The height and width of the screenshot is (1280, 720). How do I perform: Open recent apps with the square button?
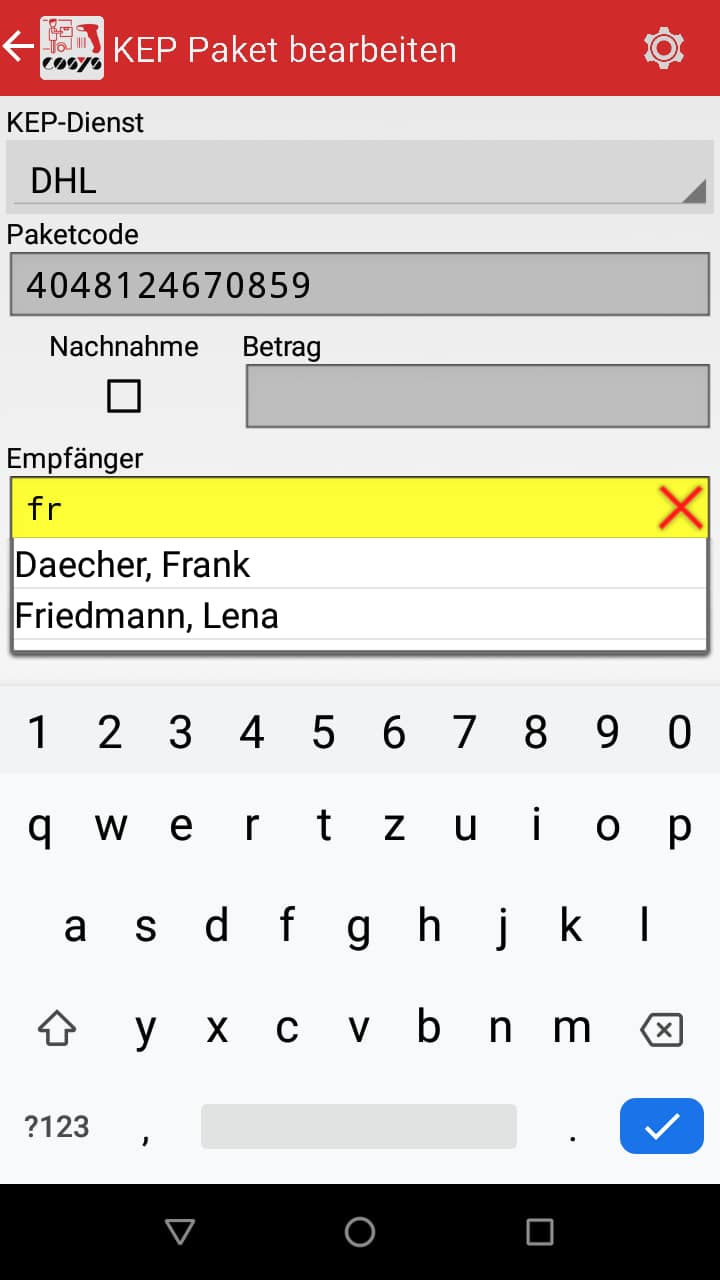(538, 1231)
